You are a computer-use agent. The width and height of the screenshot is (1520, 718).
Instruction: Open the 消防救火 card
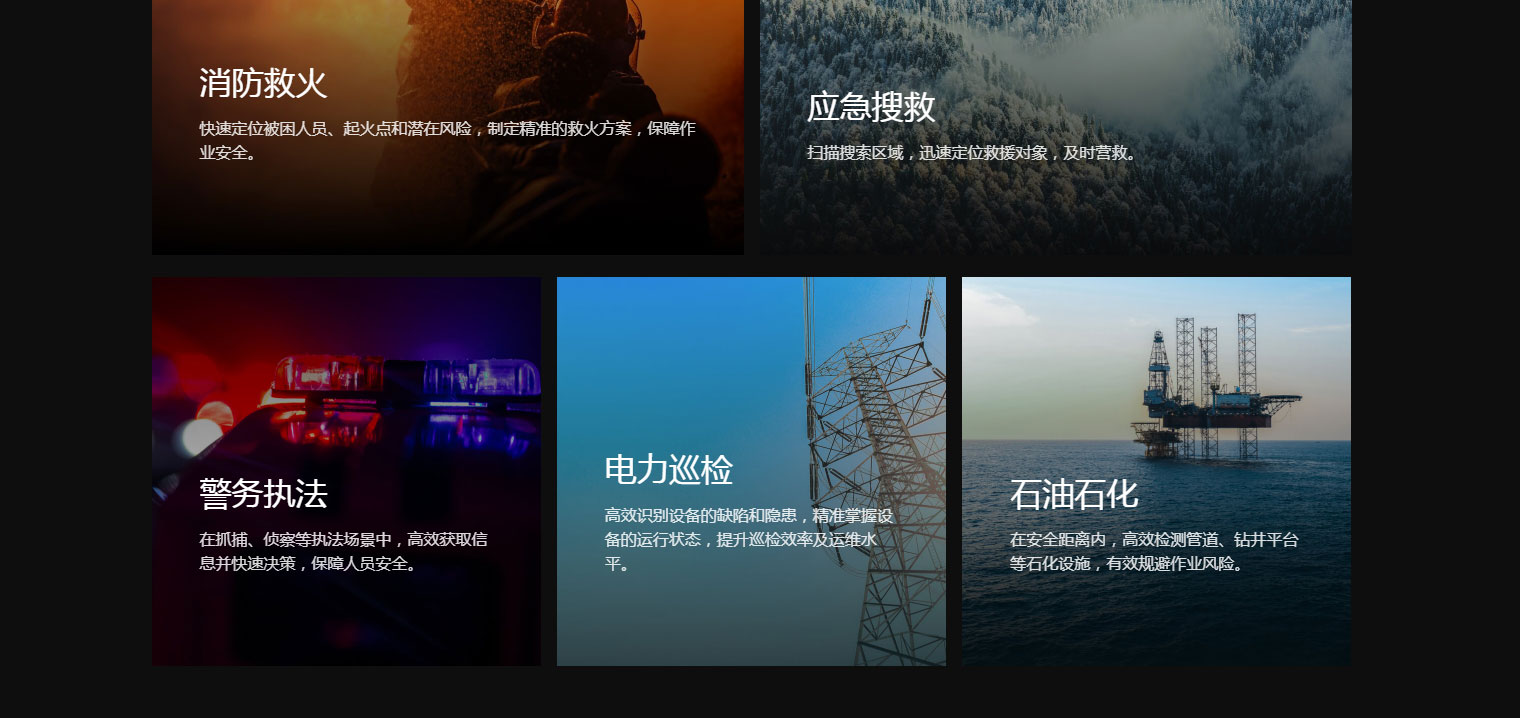(447, 125)
